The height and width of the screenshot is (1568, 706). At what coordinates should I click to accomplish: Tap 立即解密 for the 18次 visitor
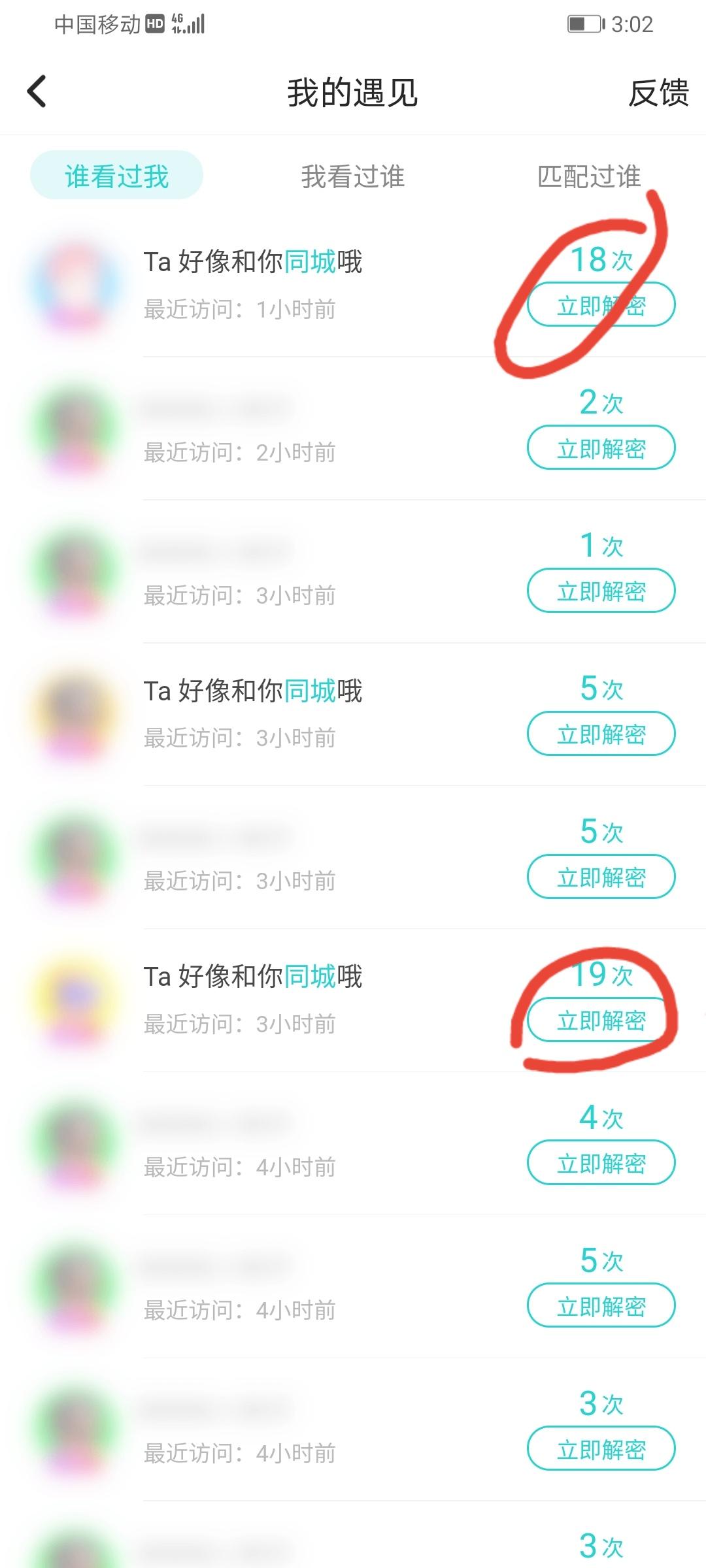tap(601, 304)
